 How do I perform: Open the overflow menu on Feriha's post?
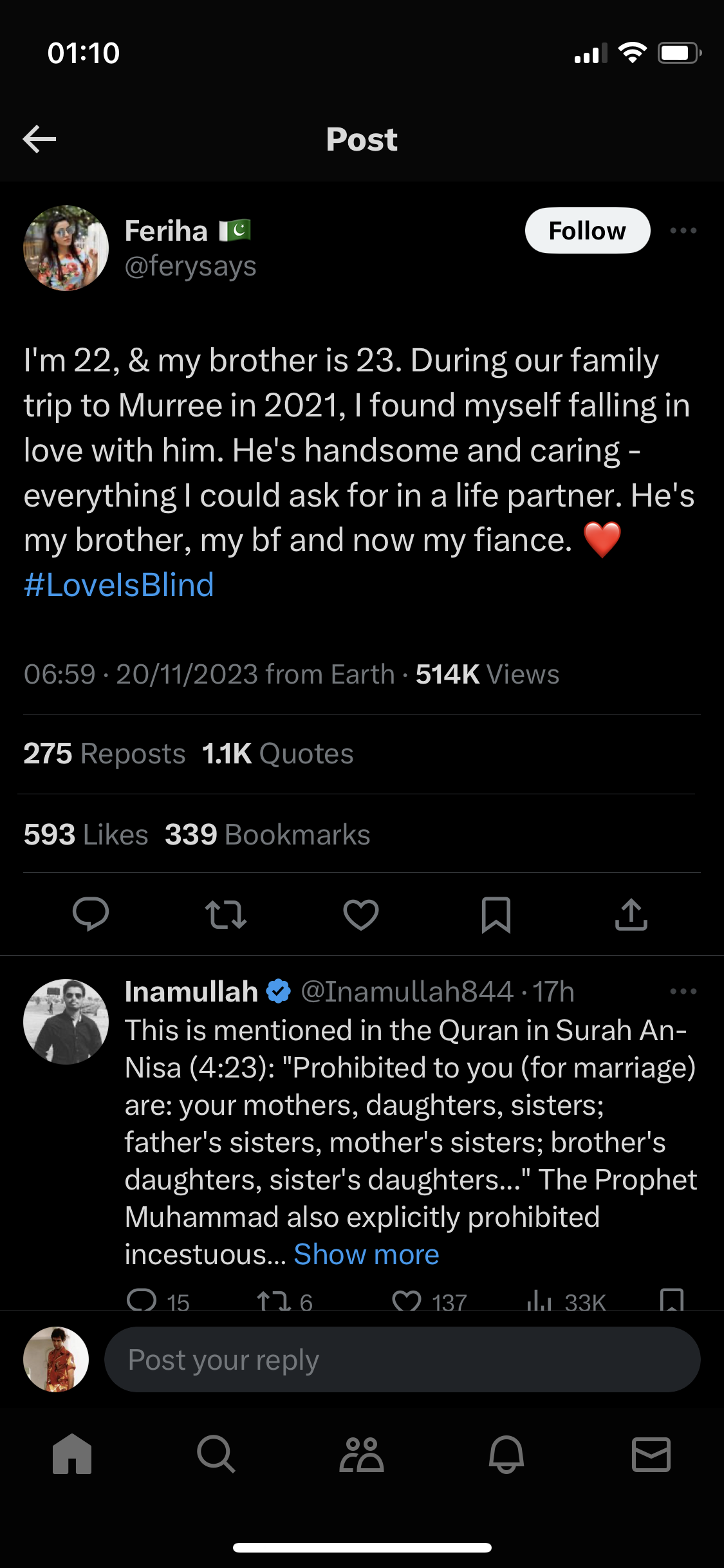[x=683, y=230]
